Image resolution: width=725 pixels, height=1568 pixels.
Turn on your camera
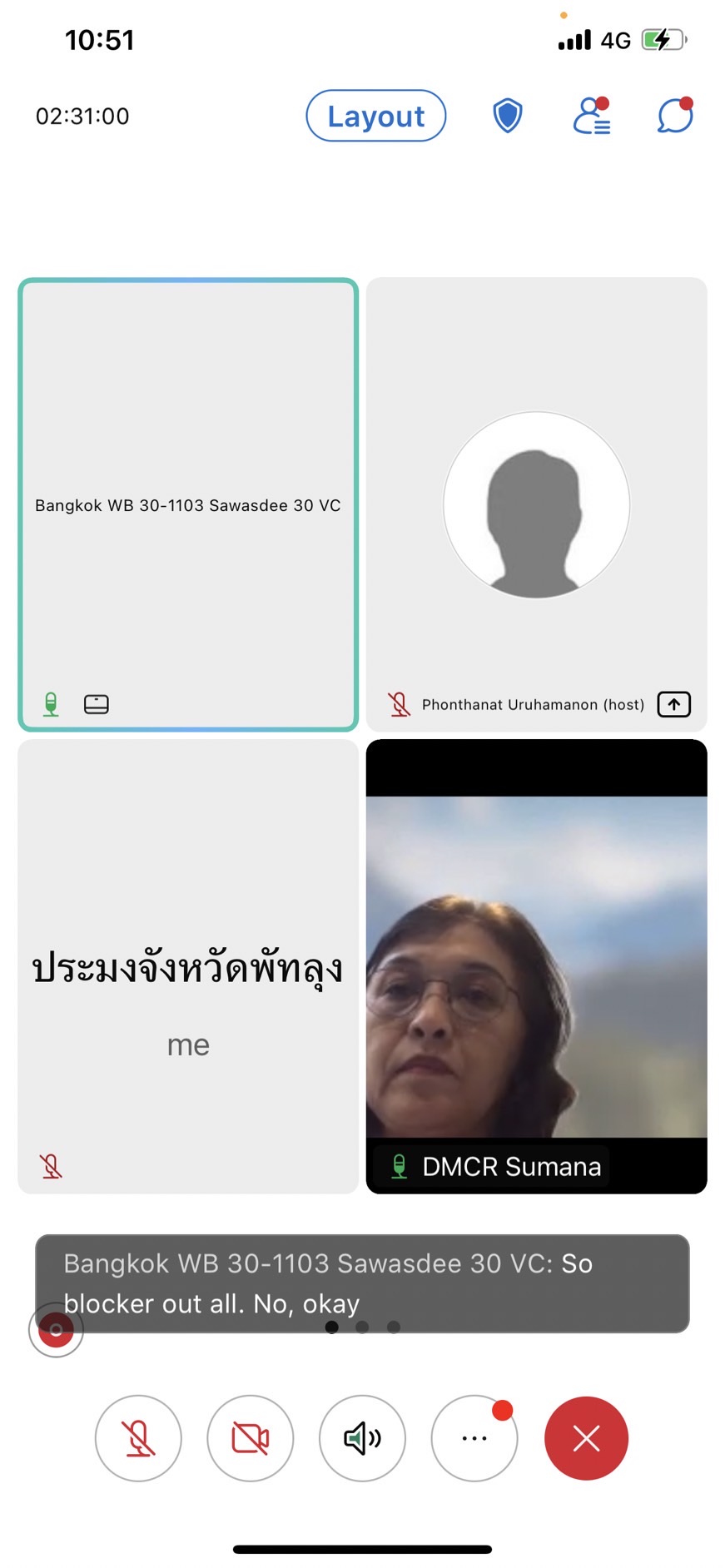tap(250, 1437)
